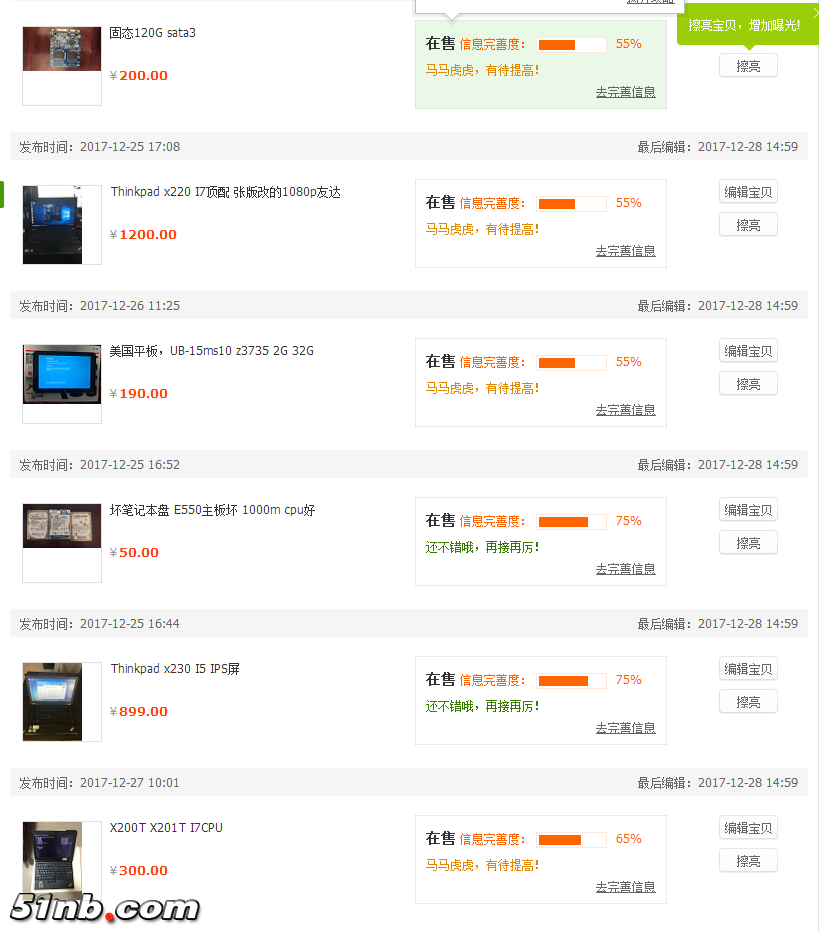This screenshot has width=823, height=931.
Task: Tap 擦亮 for X200T X201T listing
Action: tap(748, 861)
